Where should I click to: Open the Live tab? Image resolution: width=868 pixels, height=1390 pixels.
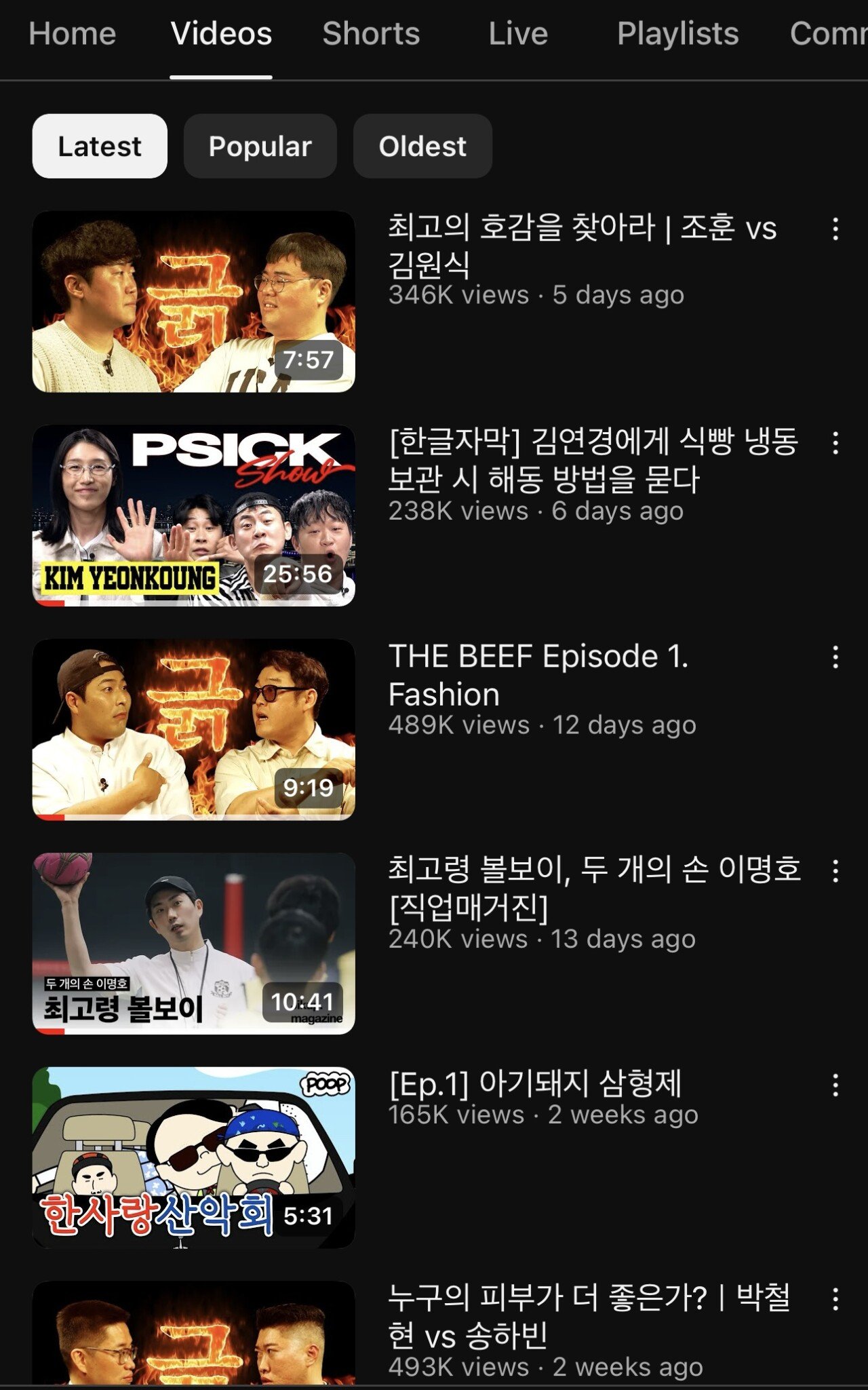point(518,34)
